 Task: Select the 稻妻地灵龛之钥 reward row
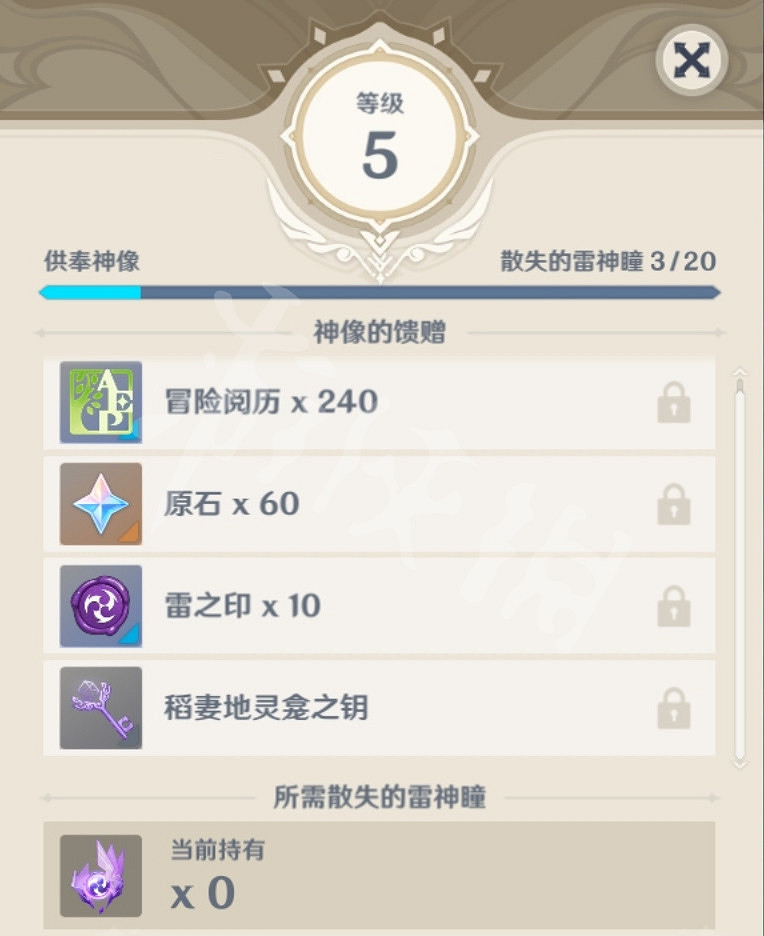[x=382, y=706]
